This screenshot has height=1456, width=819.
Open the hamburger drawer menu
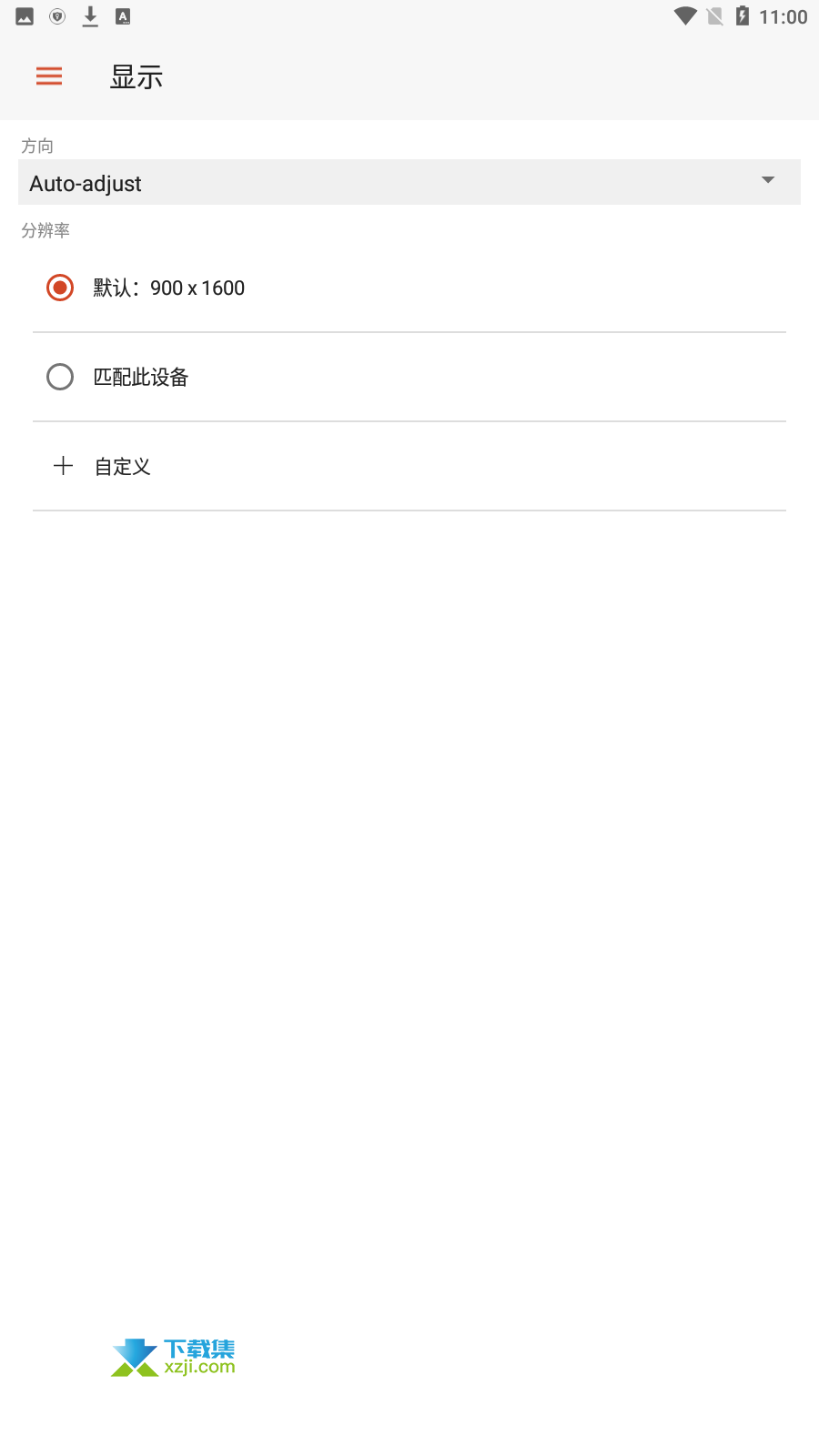[49, 76]
